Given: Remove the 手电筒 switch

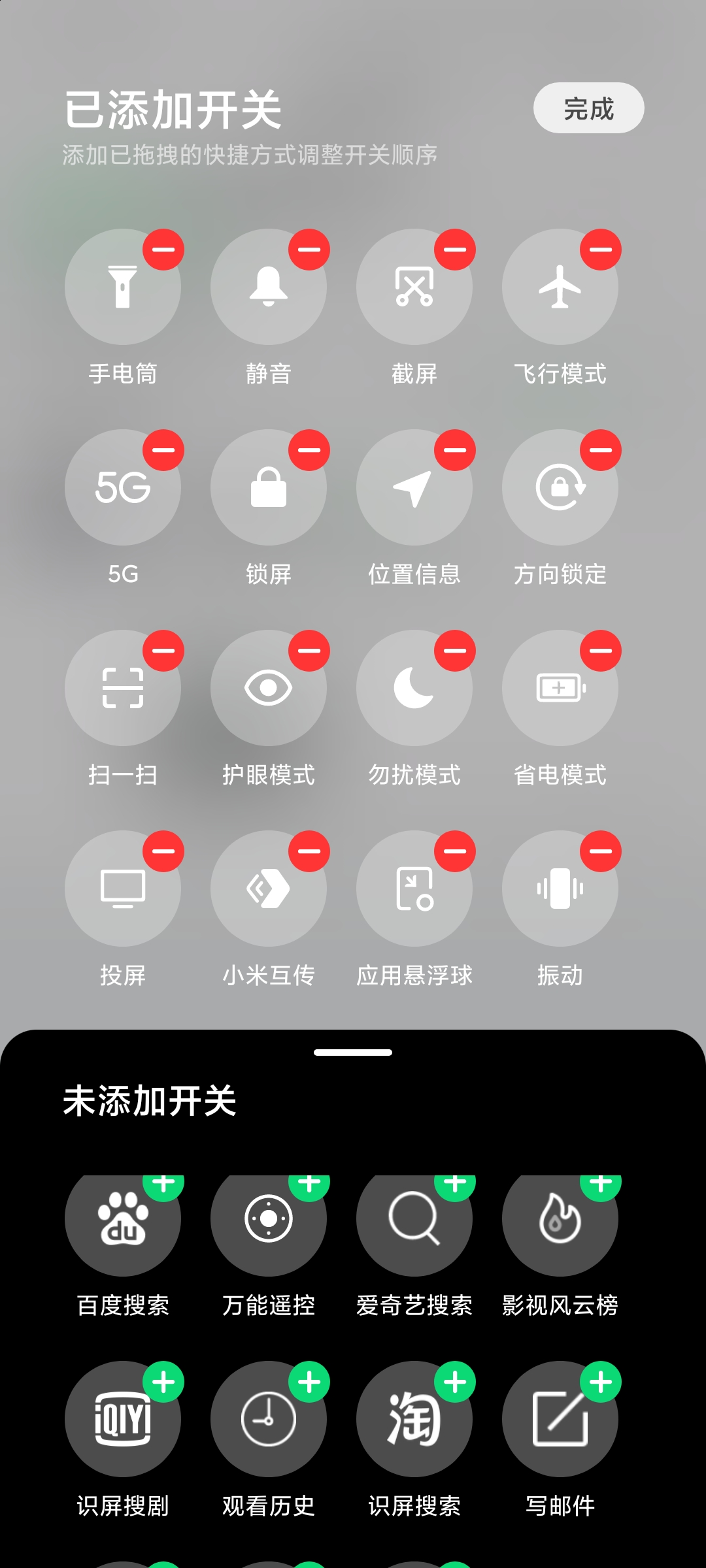Looking at the screenshot, I should [163, 250].
